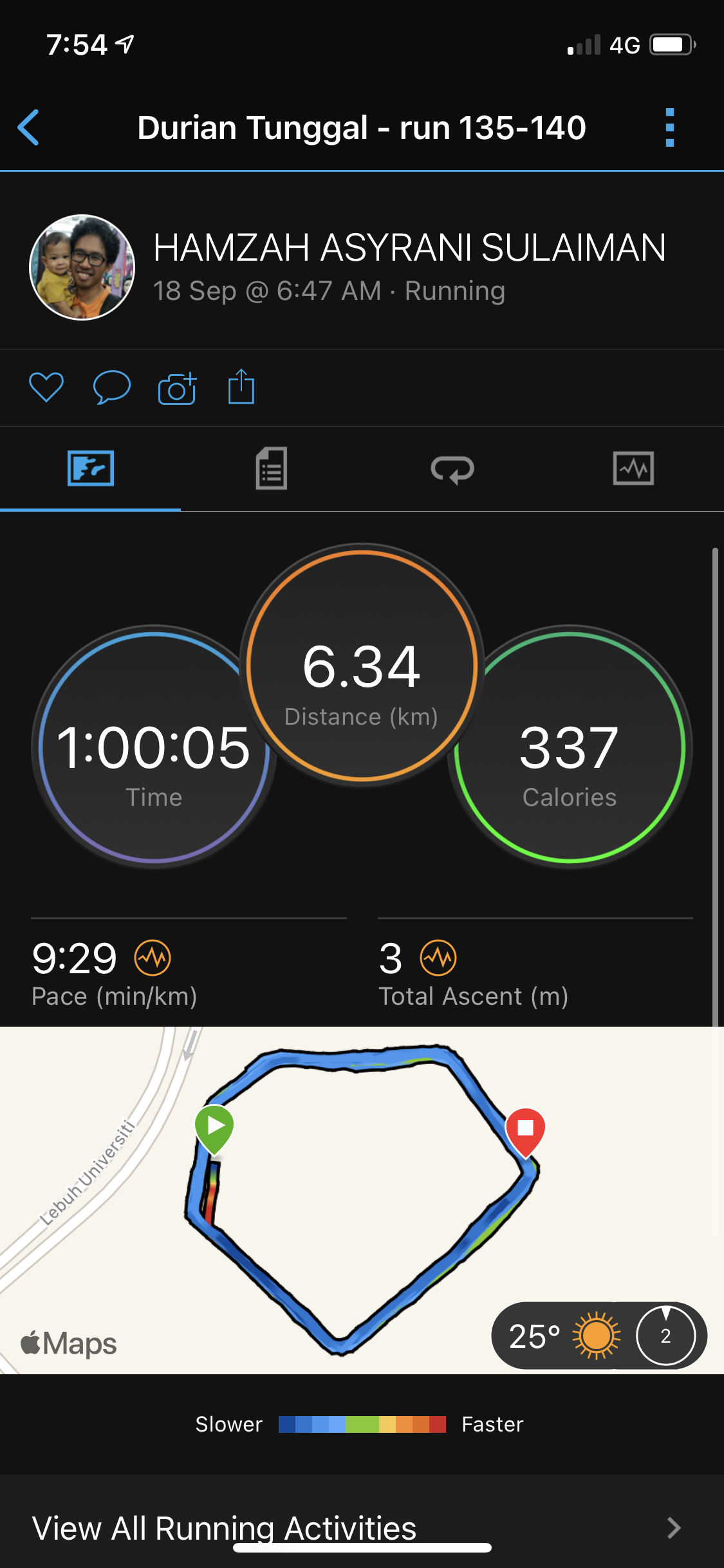724x1568 pixels.
Task: Open Hamzah Asyrani Sulaiman's profile picture
Action: click(82, 267)
